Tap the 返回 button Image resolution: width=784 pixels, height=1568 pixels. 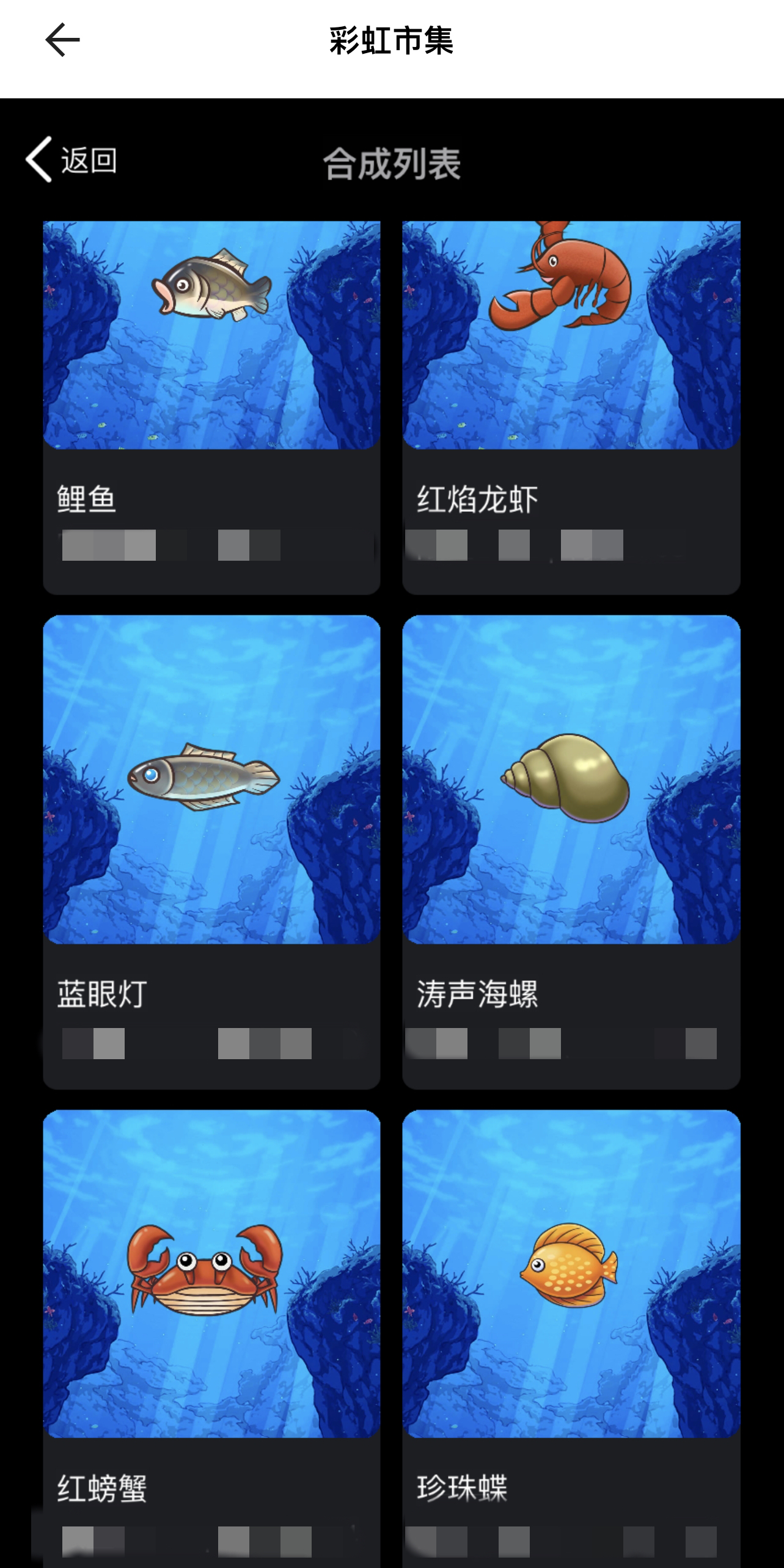click(x=72, y=160)
